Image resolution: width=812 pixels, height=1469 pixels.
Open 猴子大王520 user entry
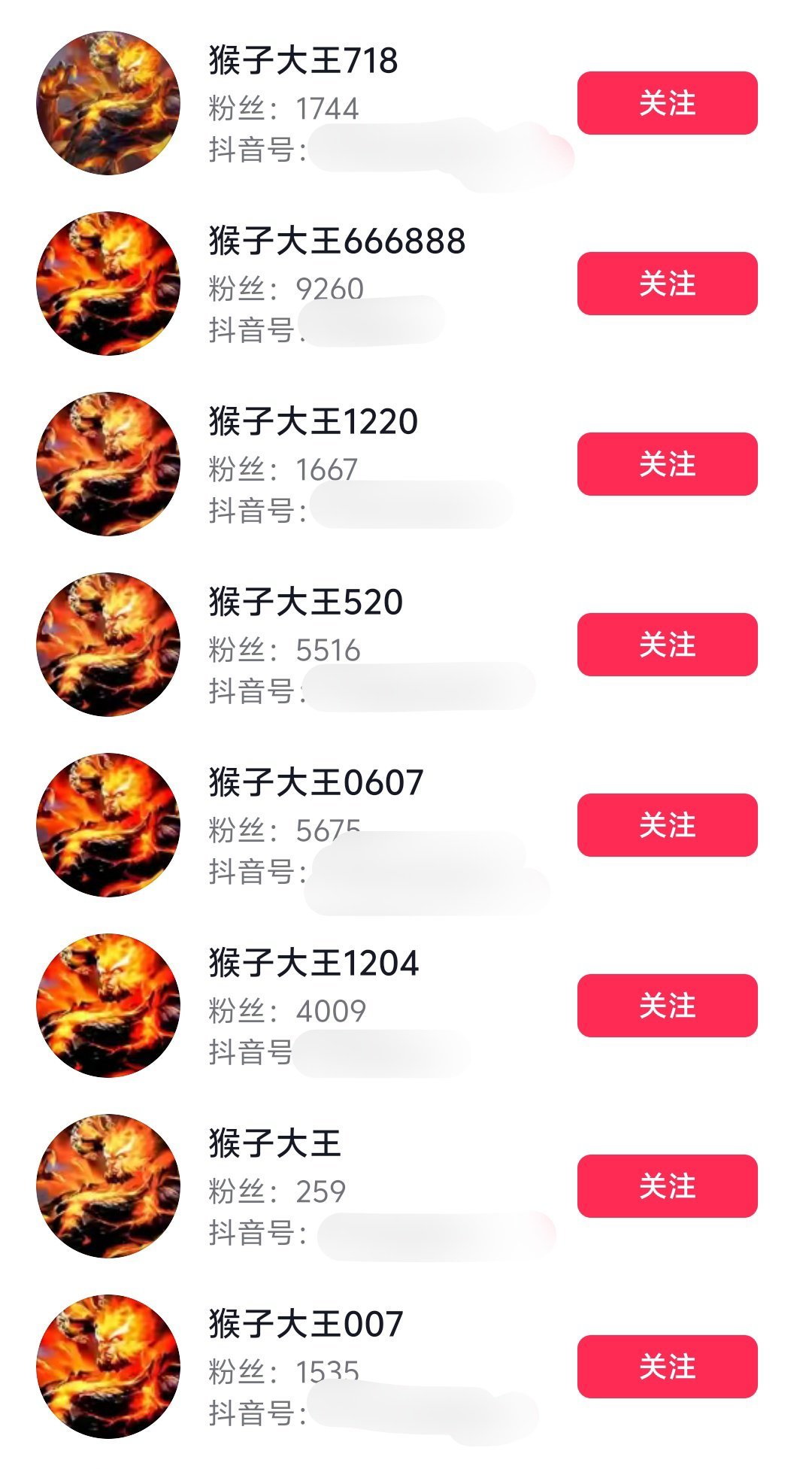[x=305, y=602]
